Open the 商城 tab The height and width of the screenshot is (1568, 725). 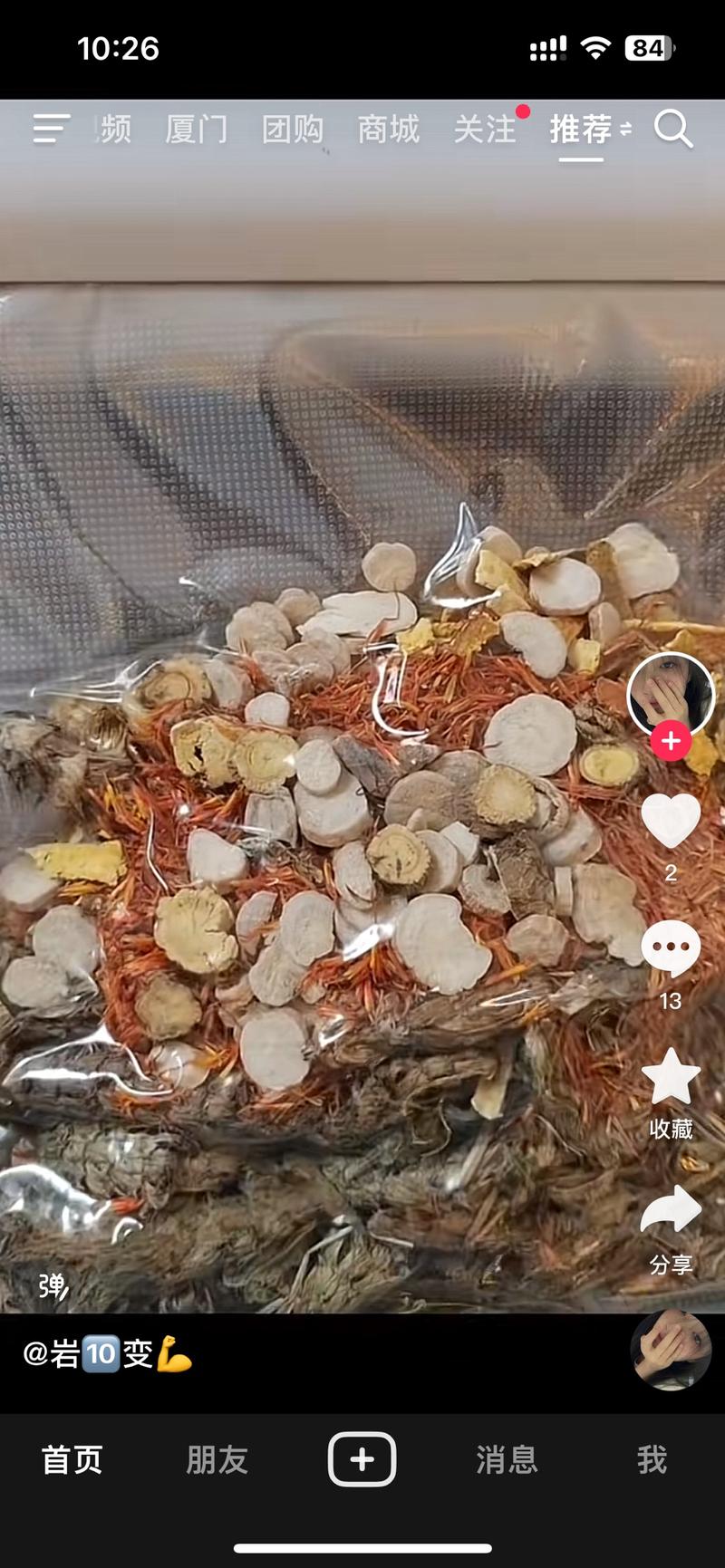[388, 130]
